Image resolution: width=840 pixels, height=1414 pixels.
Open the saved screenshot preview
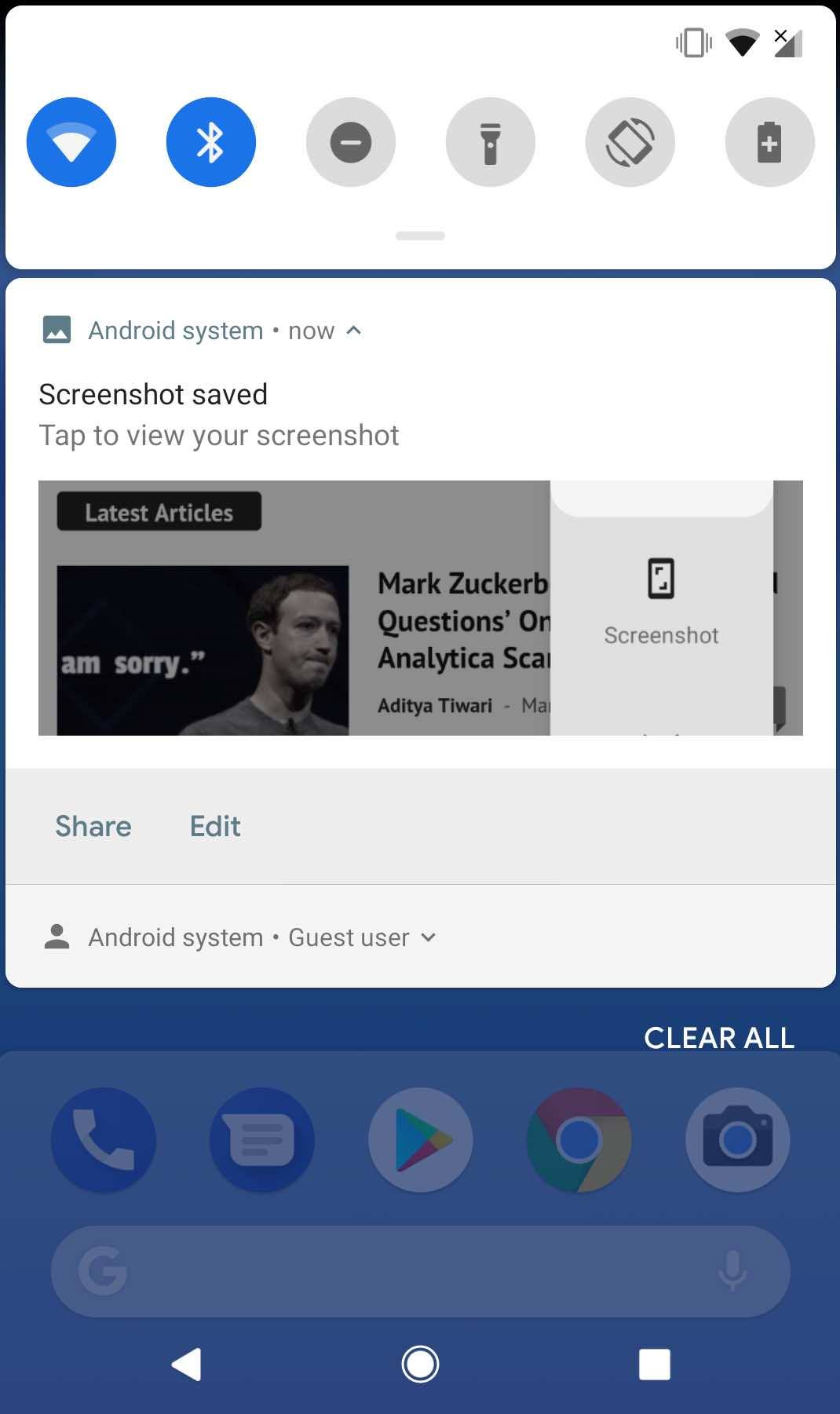tap(420, 607)
